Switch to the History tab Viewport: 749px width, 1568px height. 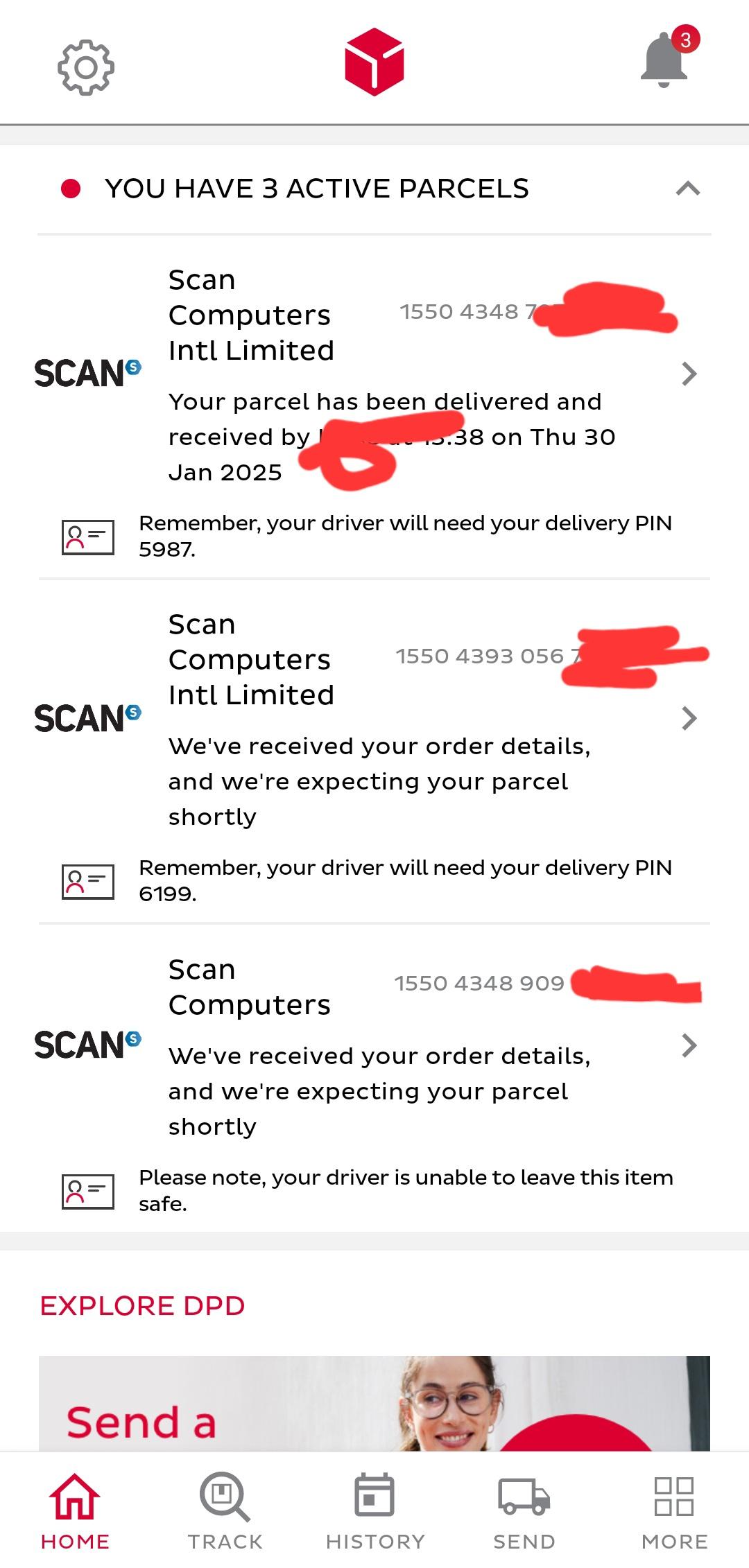[374, 1511]
